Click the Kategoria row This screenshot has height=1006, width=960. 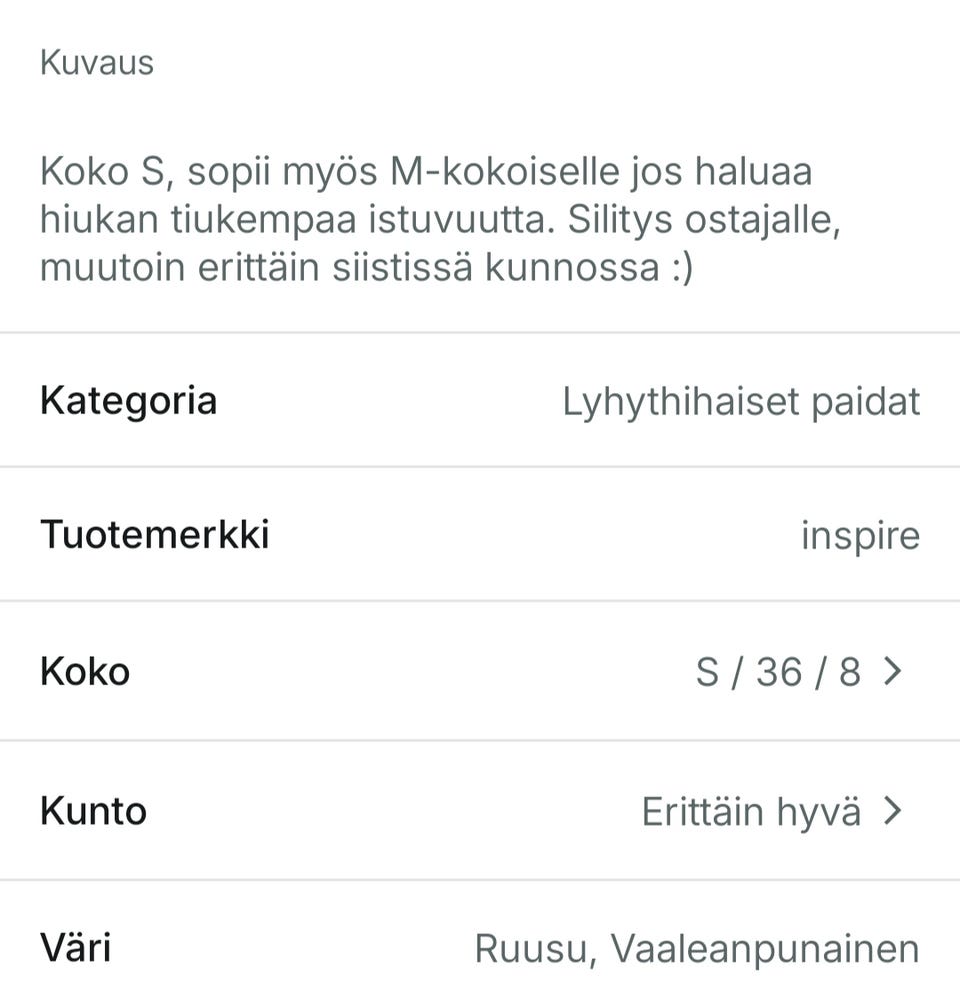(480, 400)
